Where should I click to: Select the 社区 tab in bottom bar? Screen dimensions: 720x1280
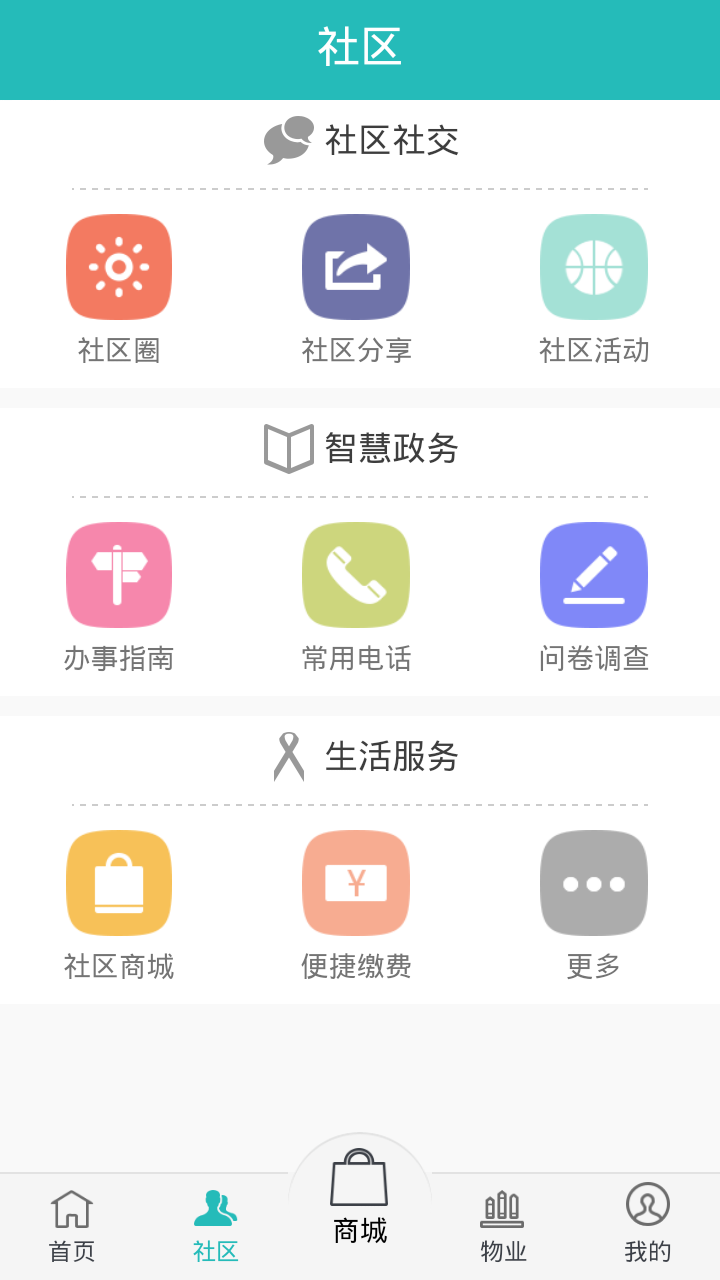pos(215,1220)
